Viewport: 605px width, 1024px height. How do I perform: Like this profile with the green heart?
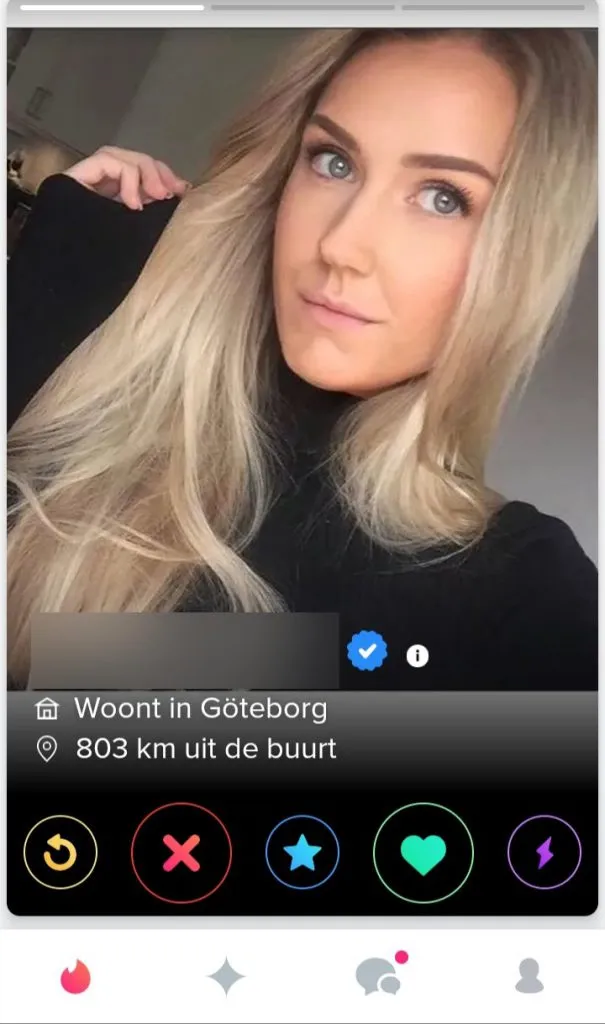[423, 853]
